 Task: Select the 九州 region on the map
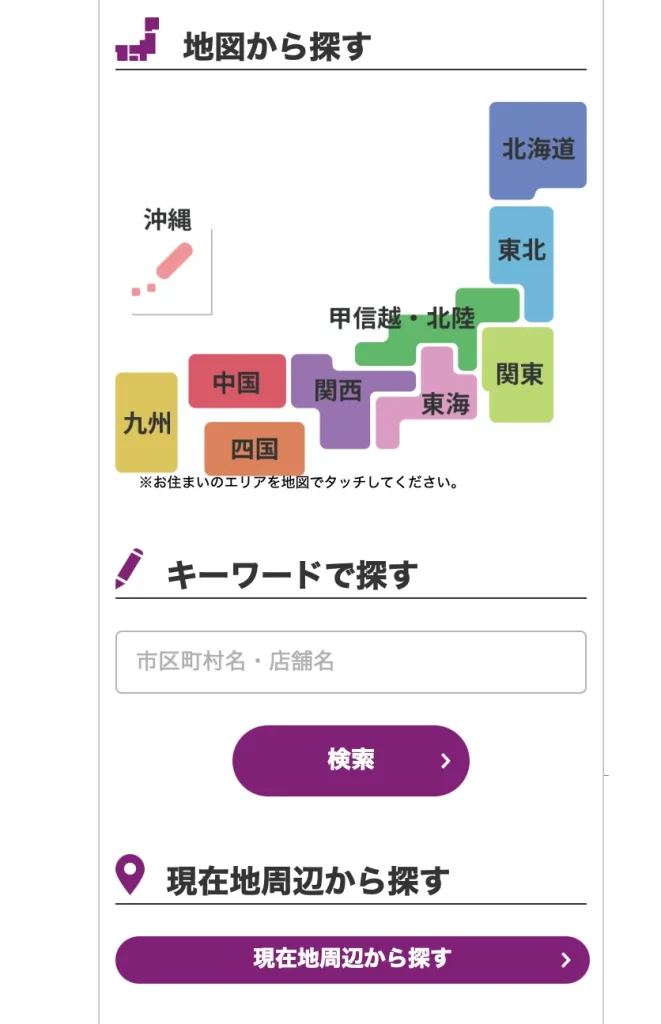tap(146, 423)
